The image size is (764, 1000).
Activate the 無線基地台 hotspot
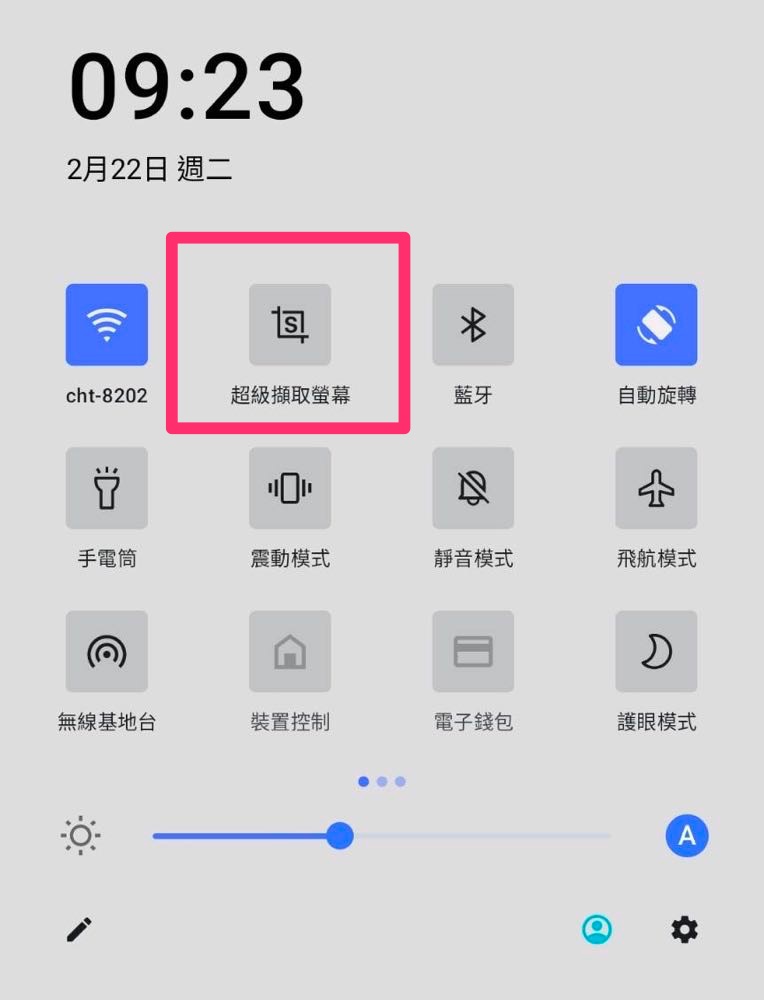107,652
